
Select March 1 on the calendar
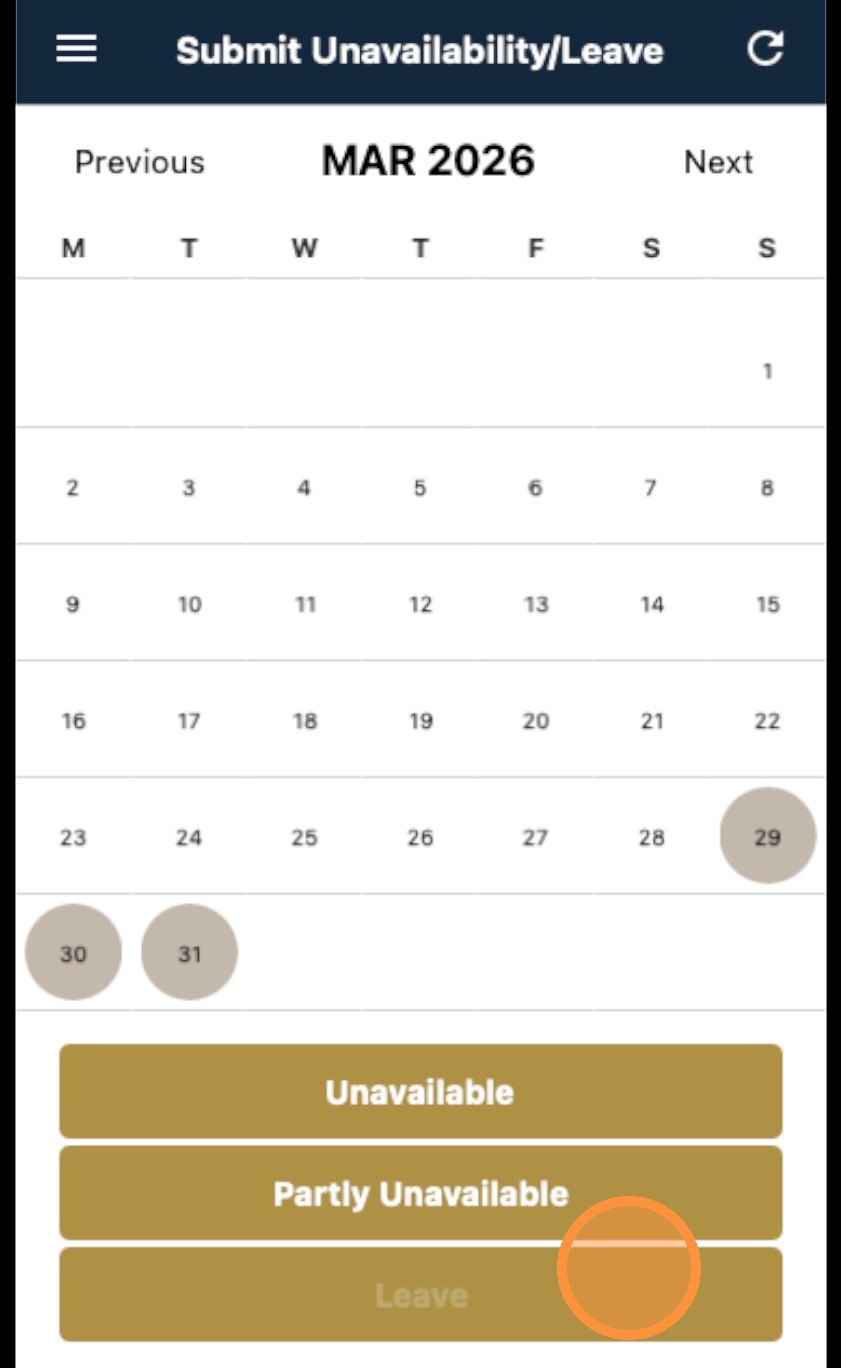point(767,371)
